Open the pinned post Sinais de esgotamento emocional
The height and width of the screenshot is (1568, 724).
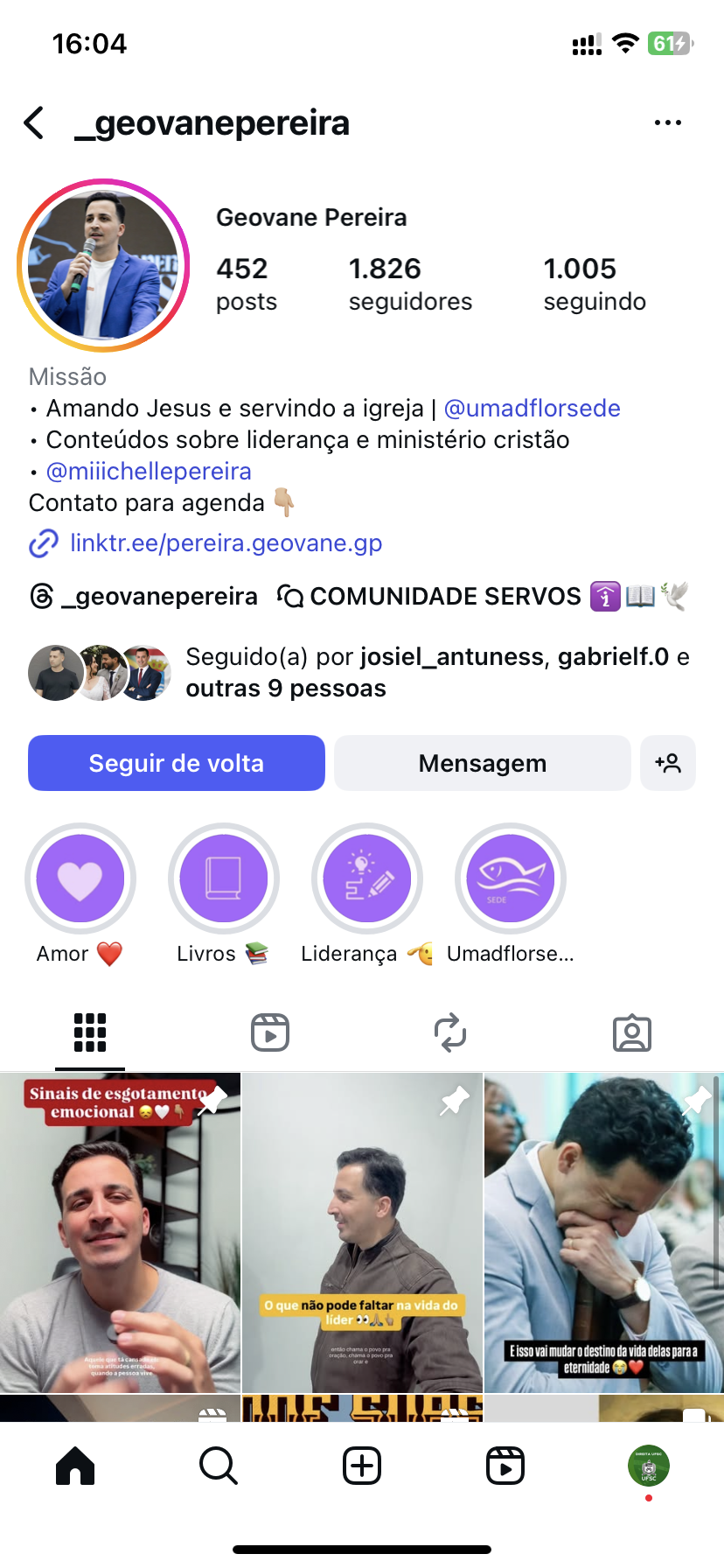pos(120,1232)
